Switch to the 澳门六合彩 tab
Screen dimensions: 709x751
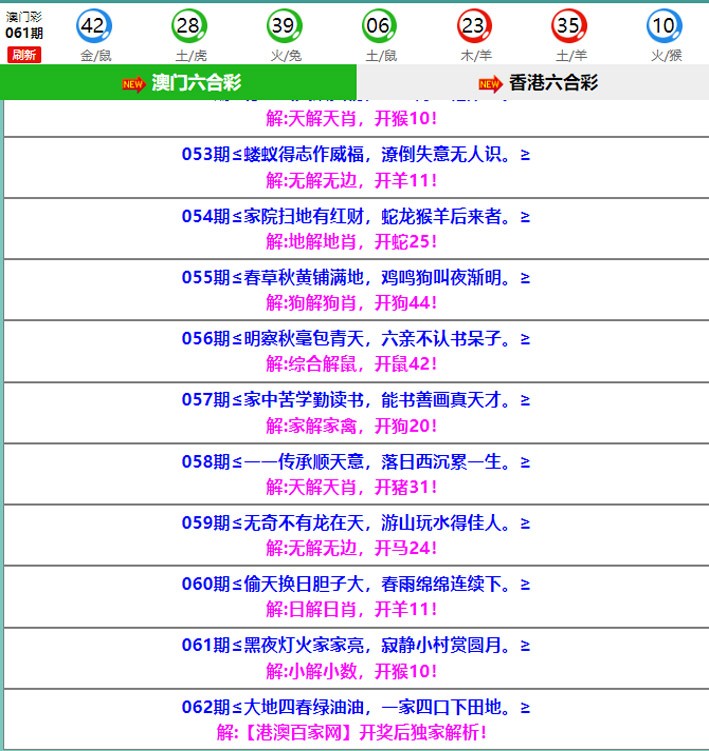(x=180, y=83)
